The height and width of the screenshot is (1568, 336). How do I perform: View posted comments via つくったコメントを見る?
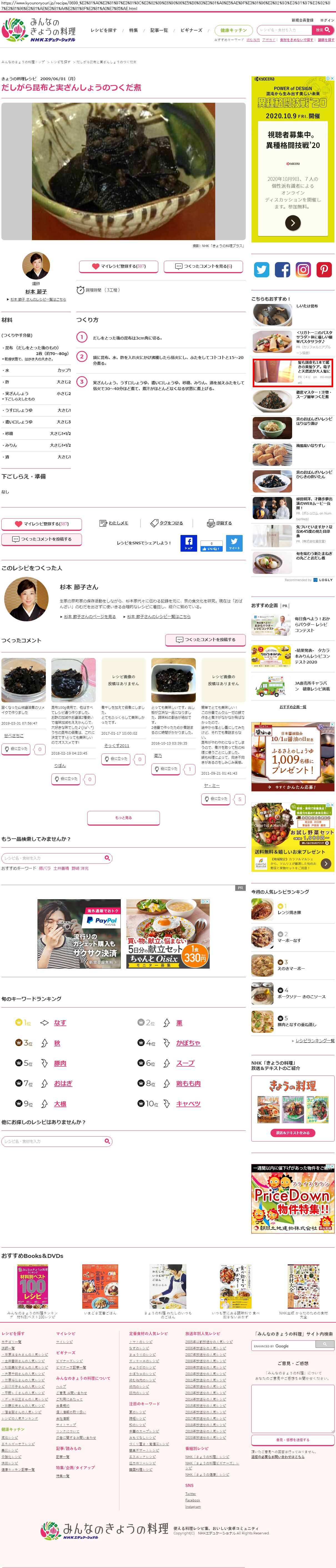[203, 266]
